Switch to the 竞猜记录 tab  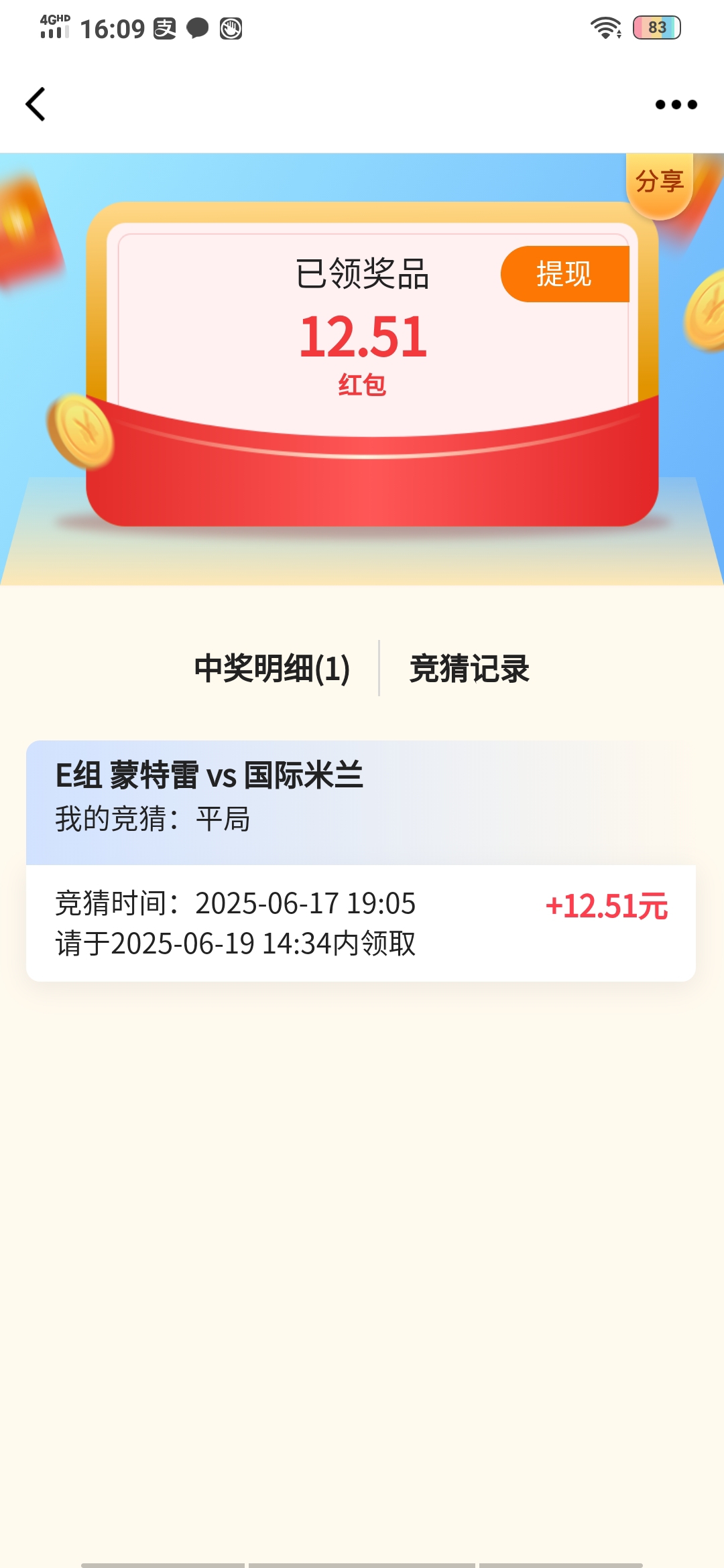[469, 669]
